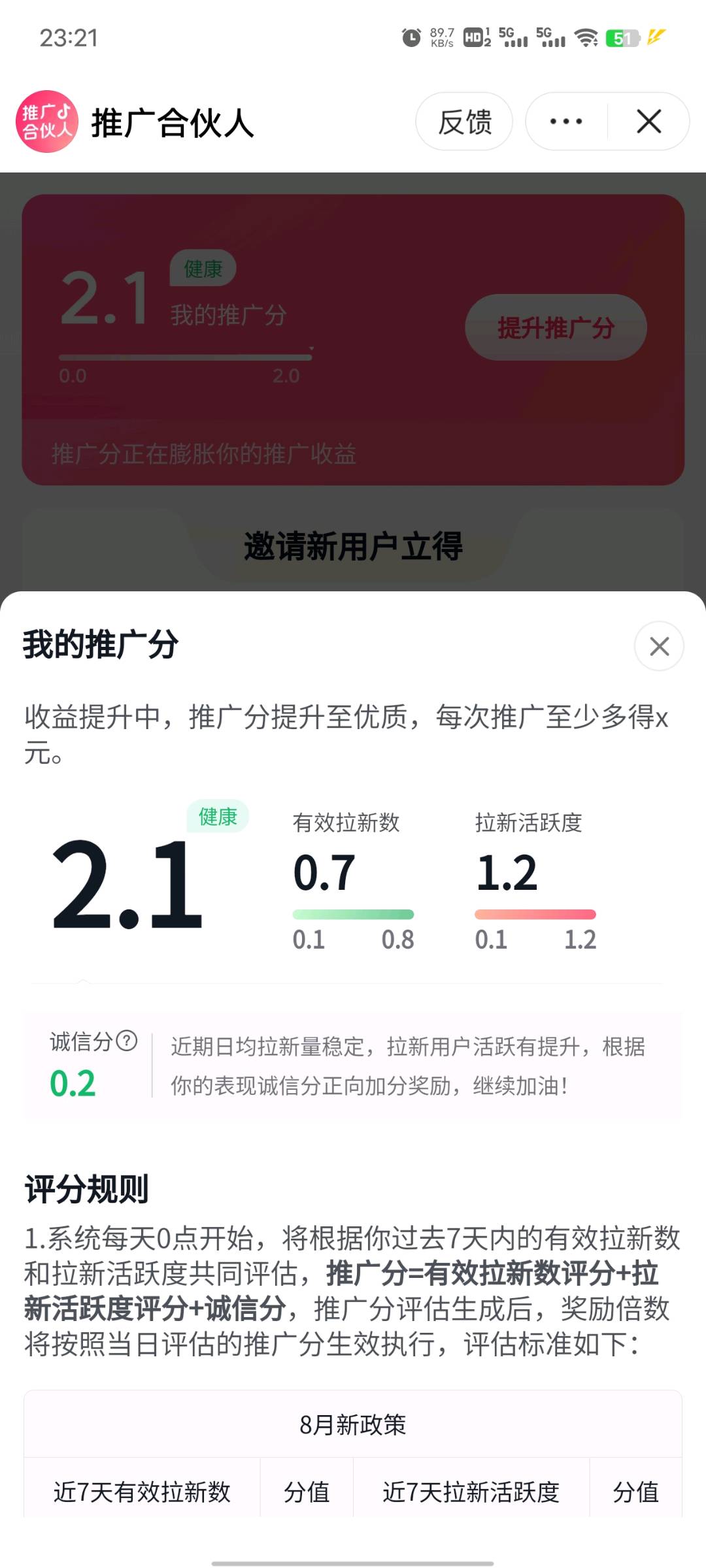
Task: Tap the question mark beside 诚信分
Action: (x=127, y=1041)
